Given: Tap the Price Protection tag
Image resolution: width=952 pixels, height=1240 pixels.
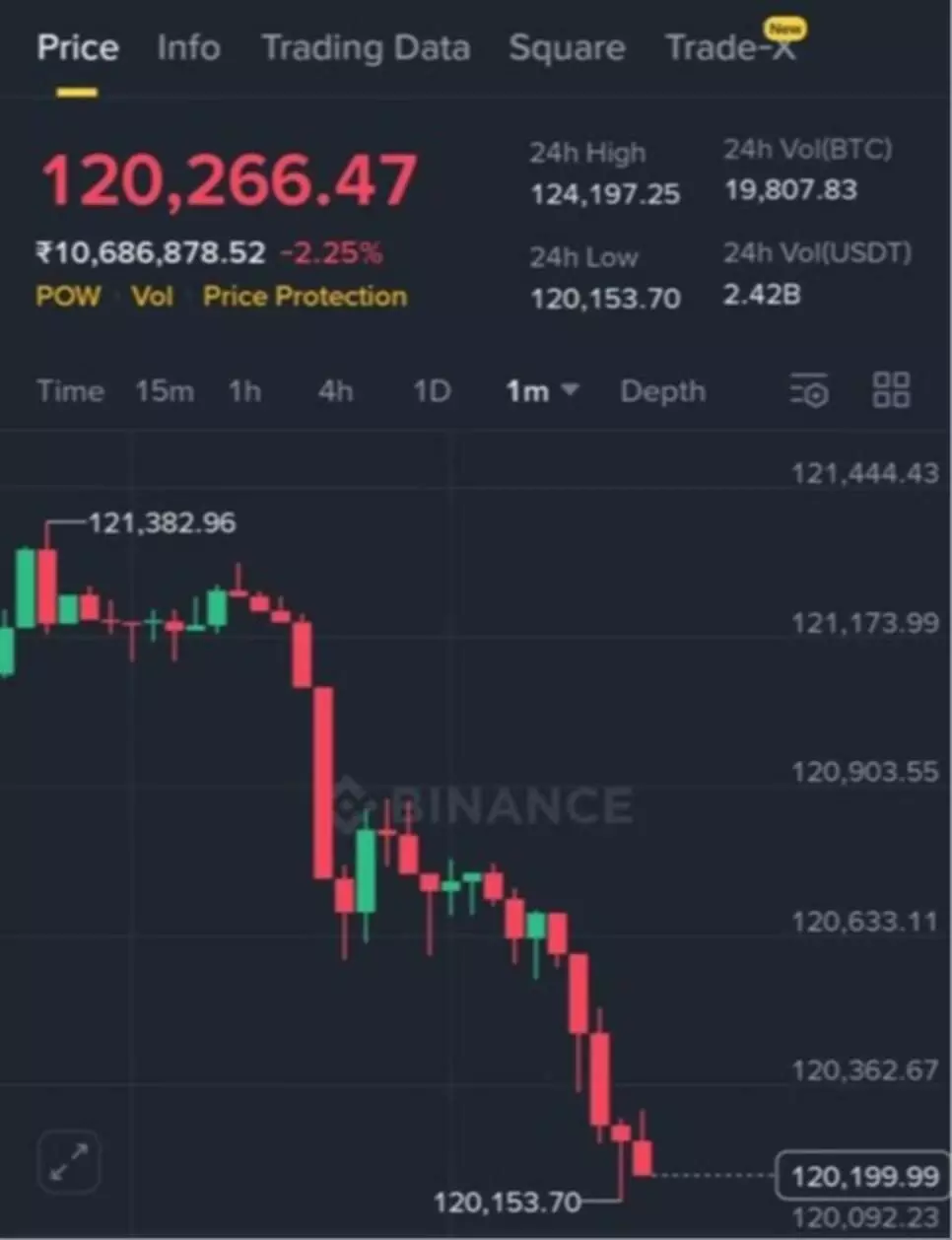Looking at the screenshot, I should [x=305, y=296].
